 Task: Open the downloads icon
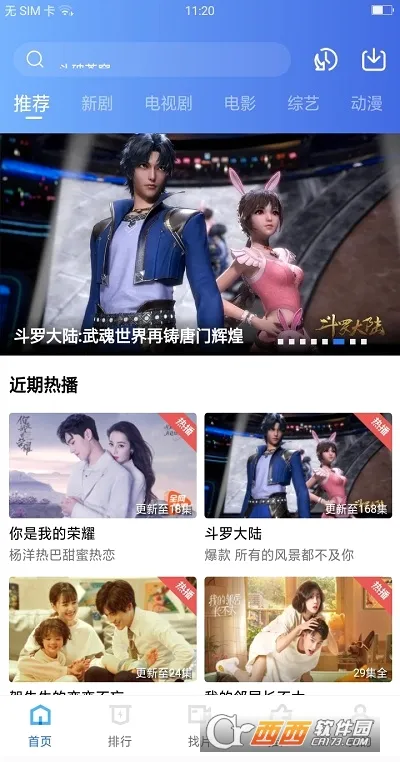click(x=374, y=60)
